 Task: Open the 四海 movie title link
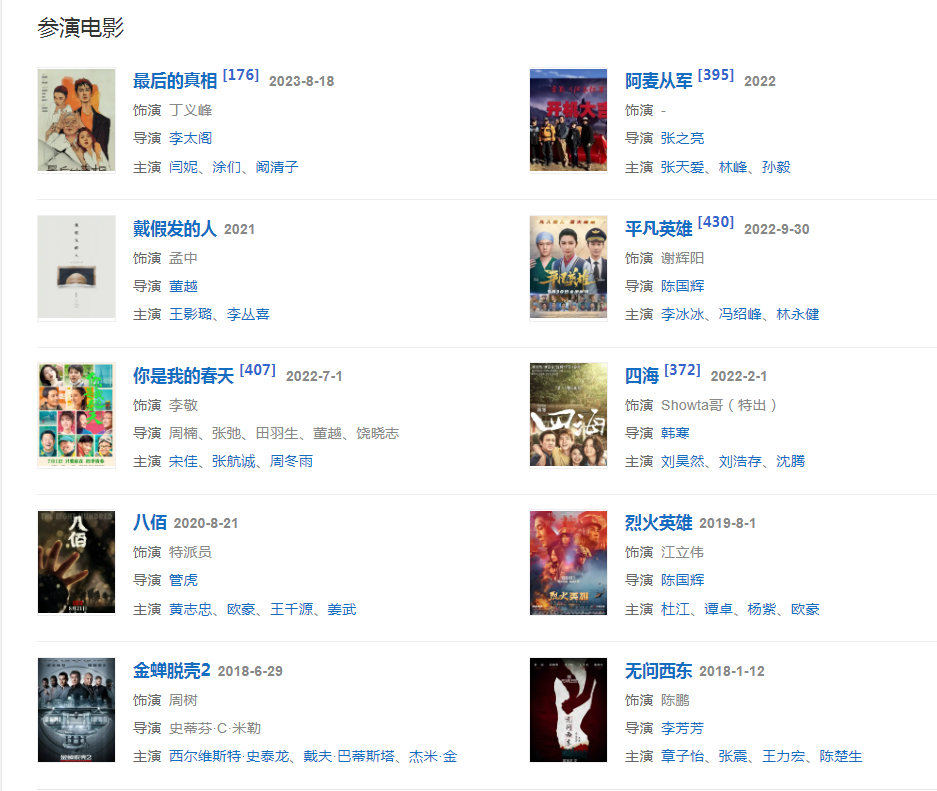(x=642, y=376)
